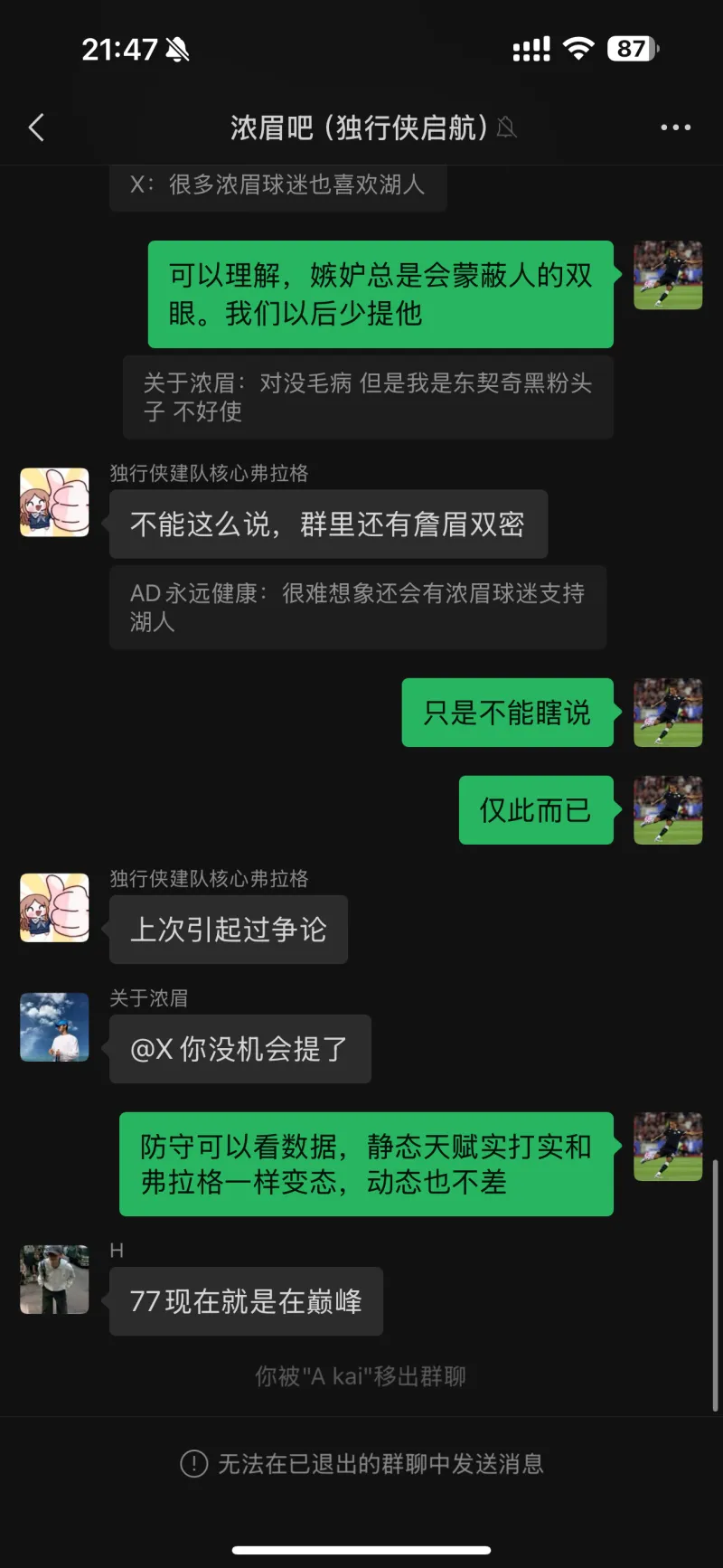
Task: Open the quoted message from AD永远健康
Action: point(357,607)
